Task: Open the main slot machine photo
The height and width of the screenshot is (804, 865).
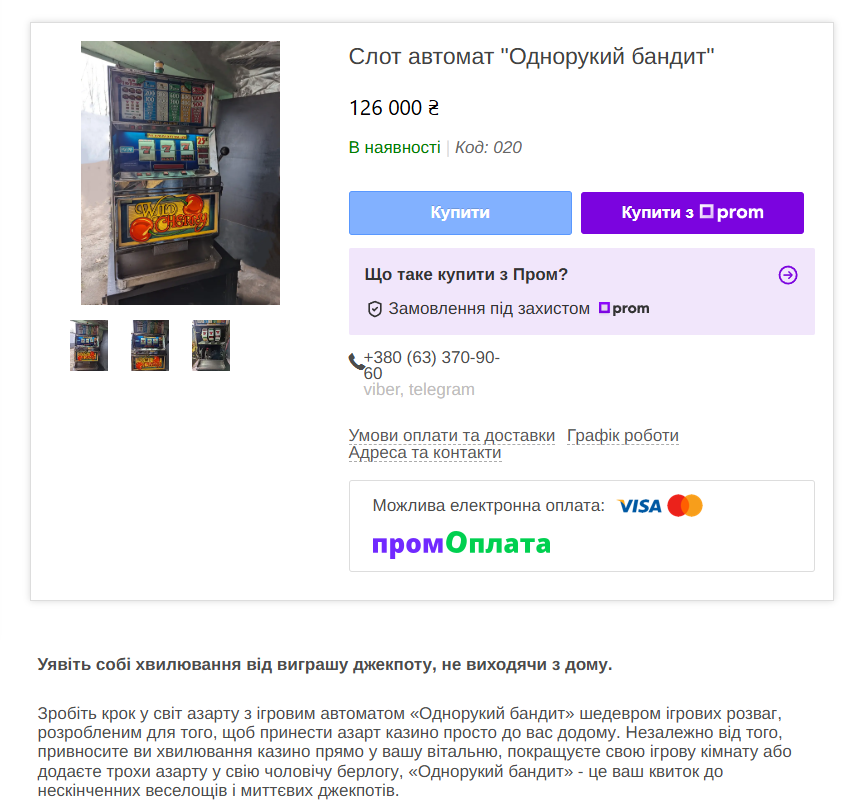Action: (x=180, y=172)
